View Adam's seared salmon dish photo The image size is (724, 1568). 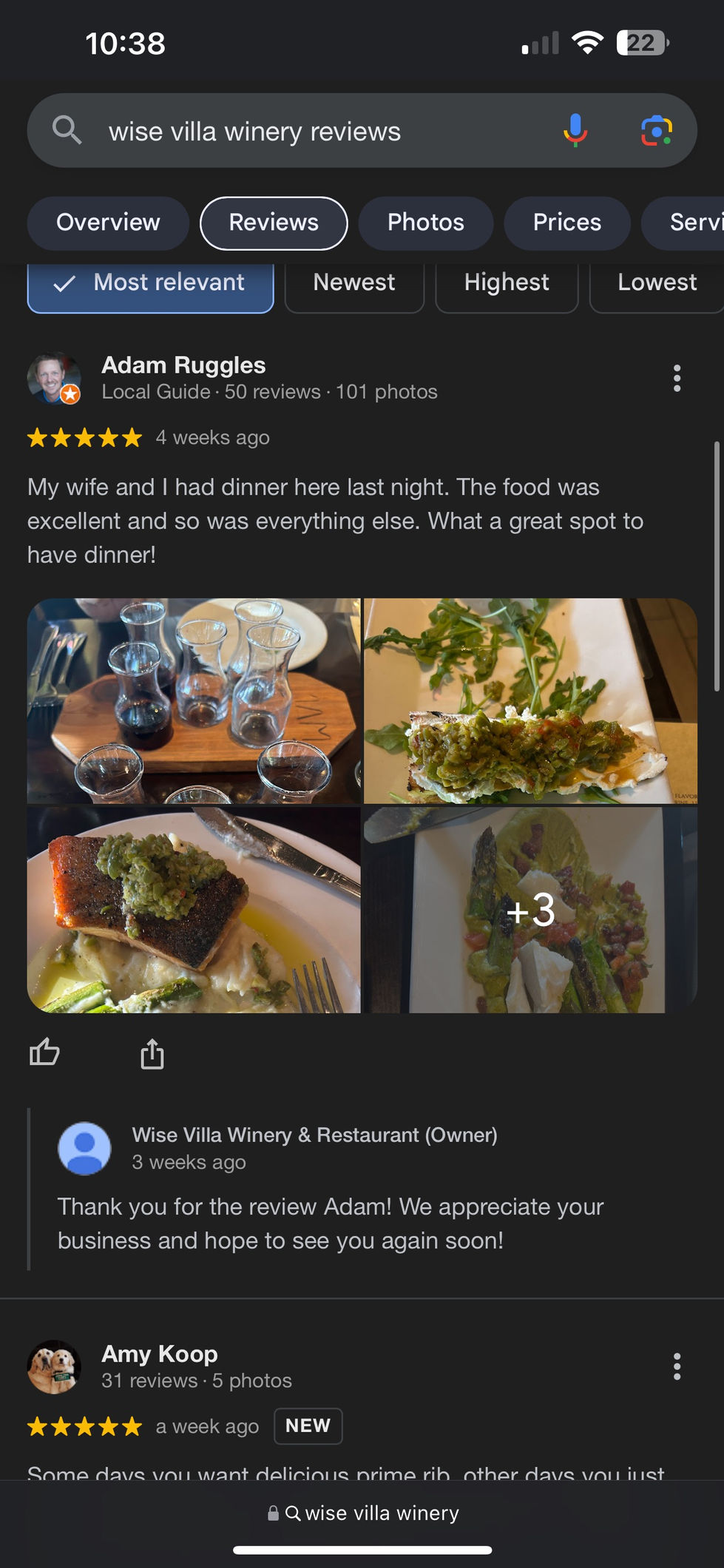[194, 910]
